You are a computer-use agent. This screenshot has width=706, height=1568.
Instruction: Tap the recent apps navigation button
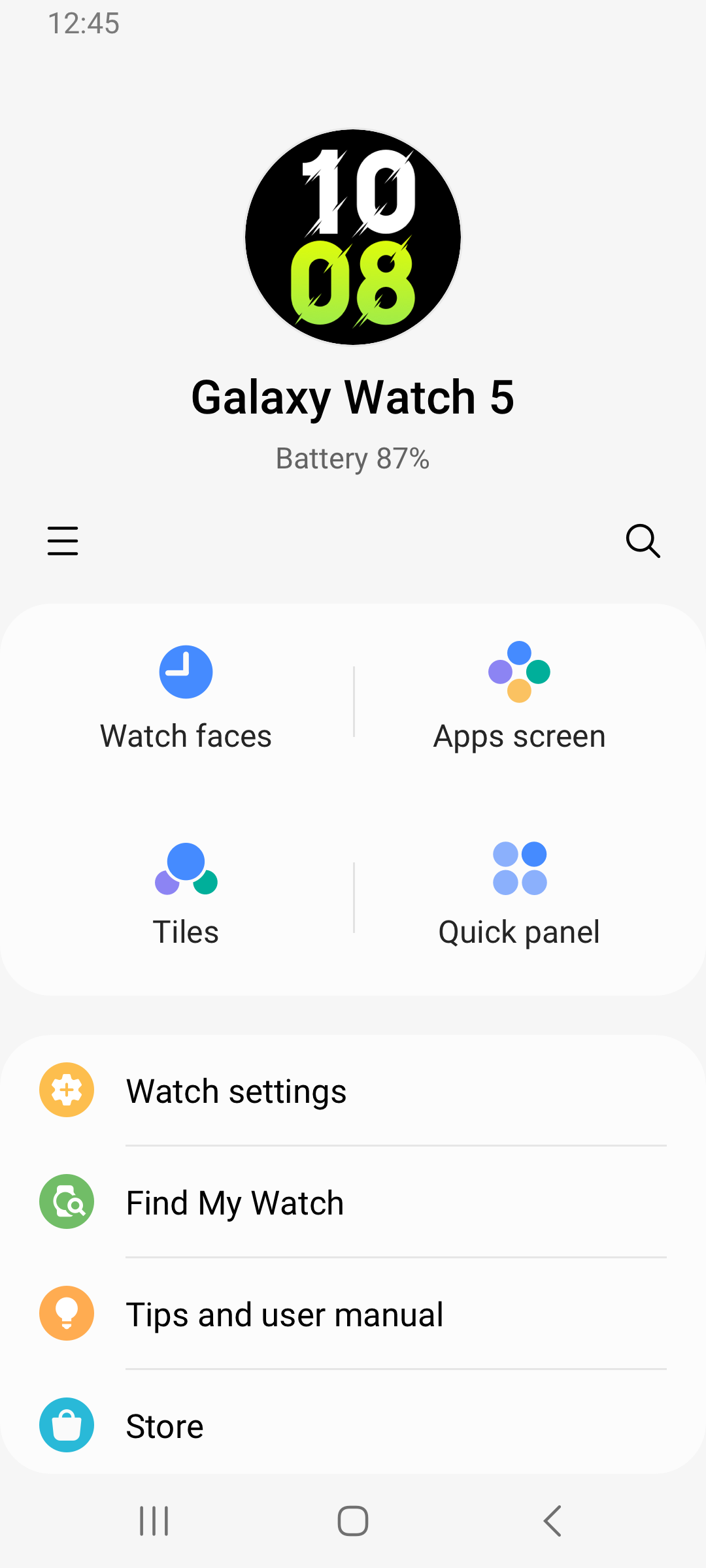(153, 1520)
